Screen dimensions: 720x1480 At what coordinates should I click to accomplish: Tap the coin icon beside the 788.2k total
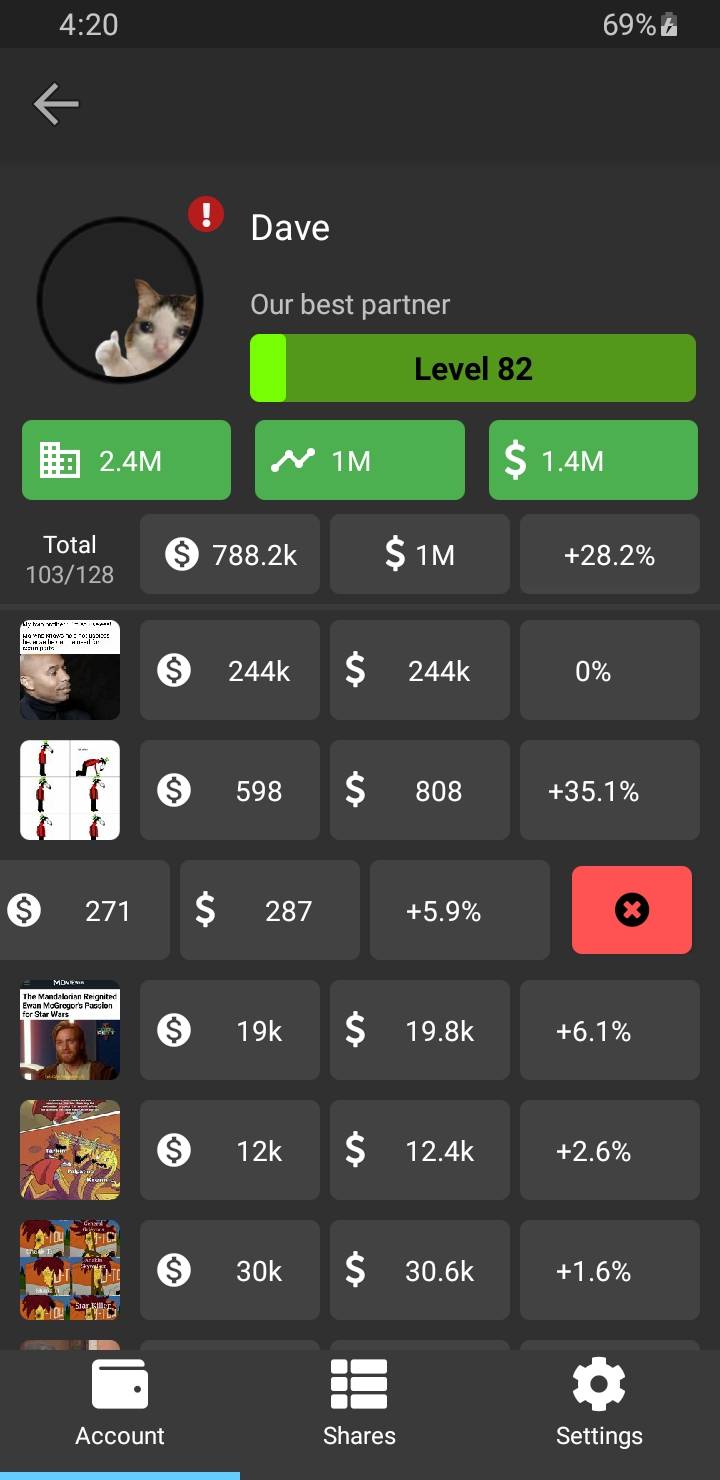181,555
